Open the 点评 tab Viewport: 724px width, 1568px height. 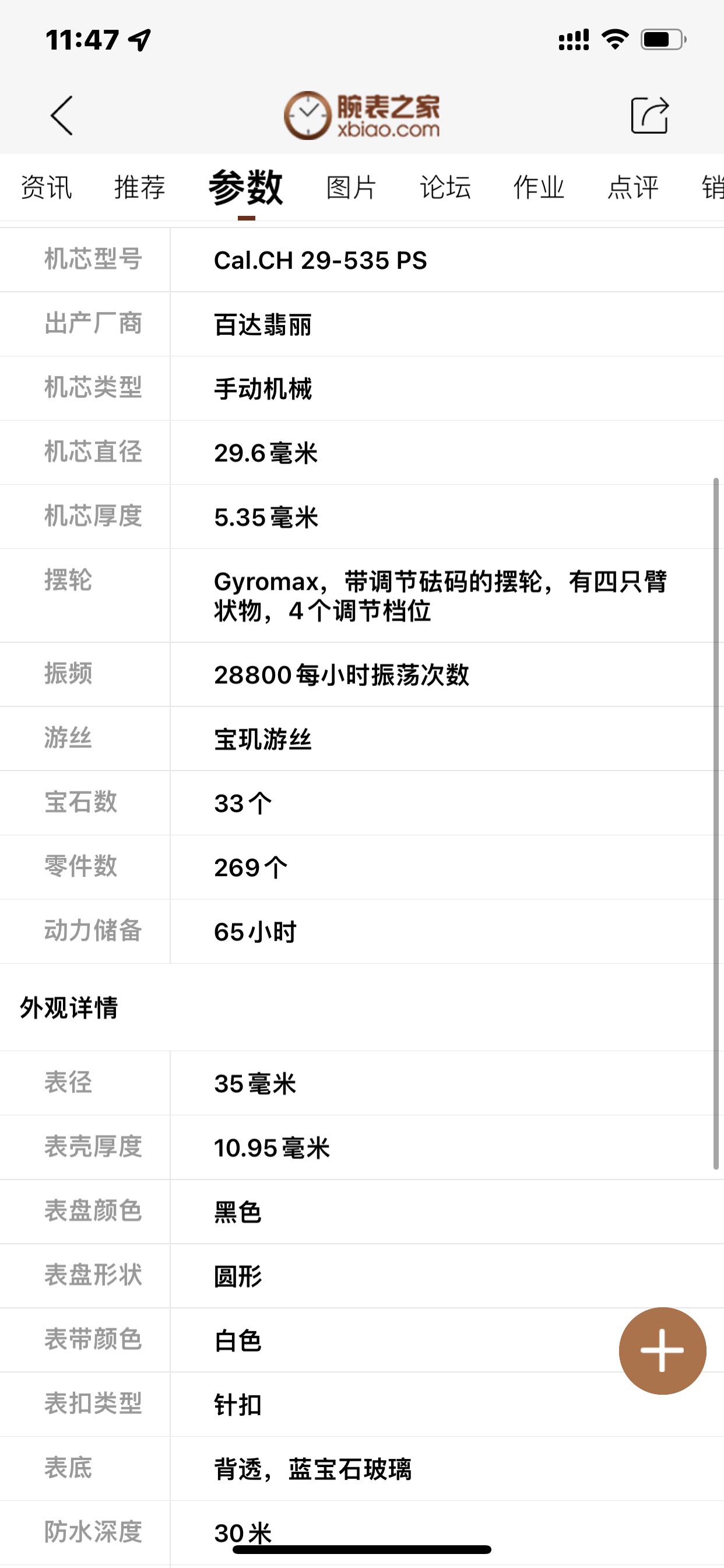[632, 187]
